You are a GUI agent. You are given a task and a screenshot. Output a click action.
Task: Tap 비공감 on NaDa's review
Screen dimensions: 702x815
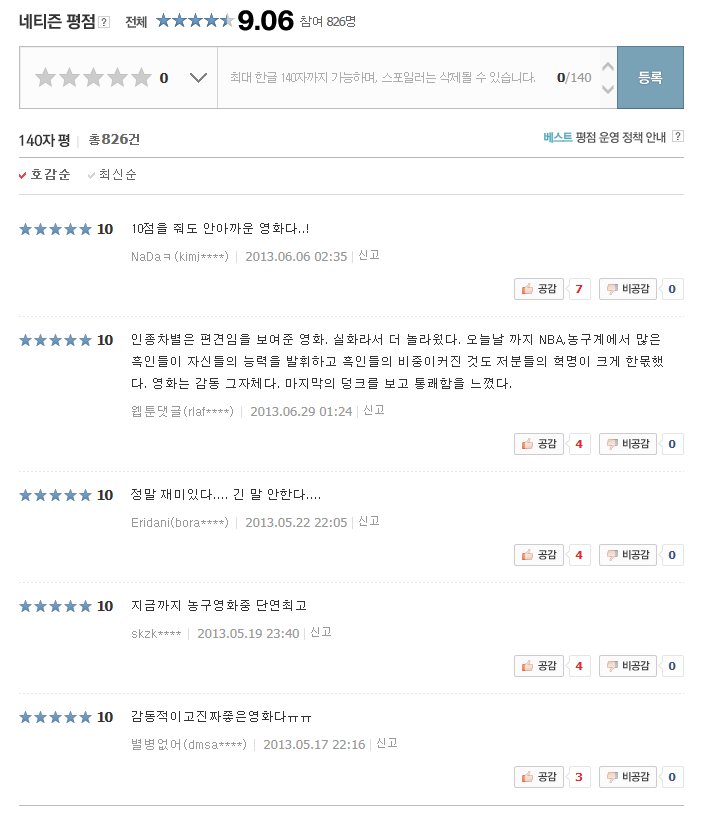click(628, 289)
